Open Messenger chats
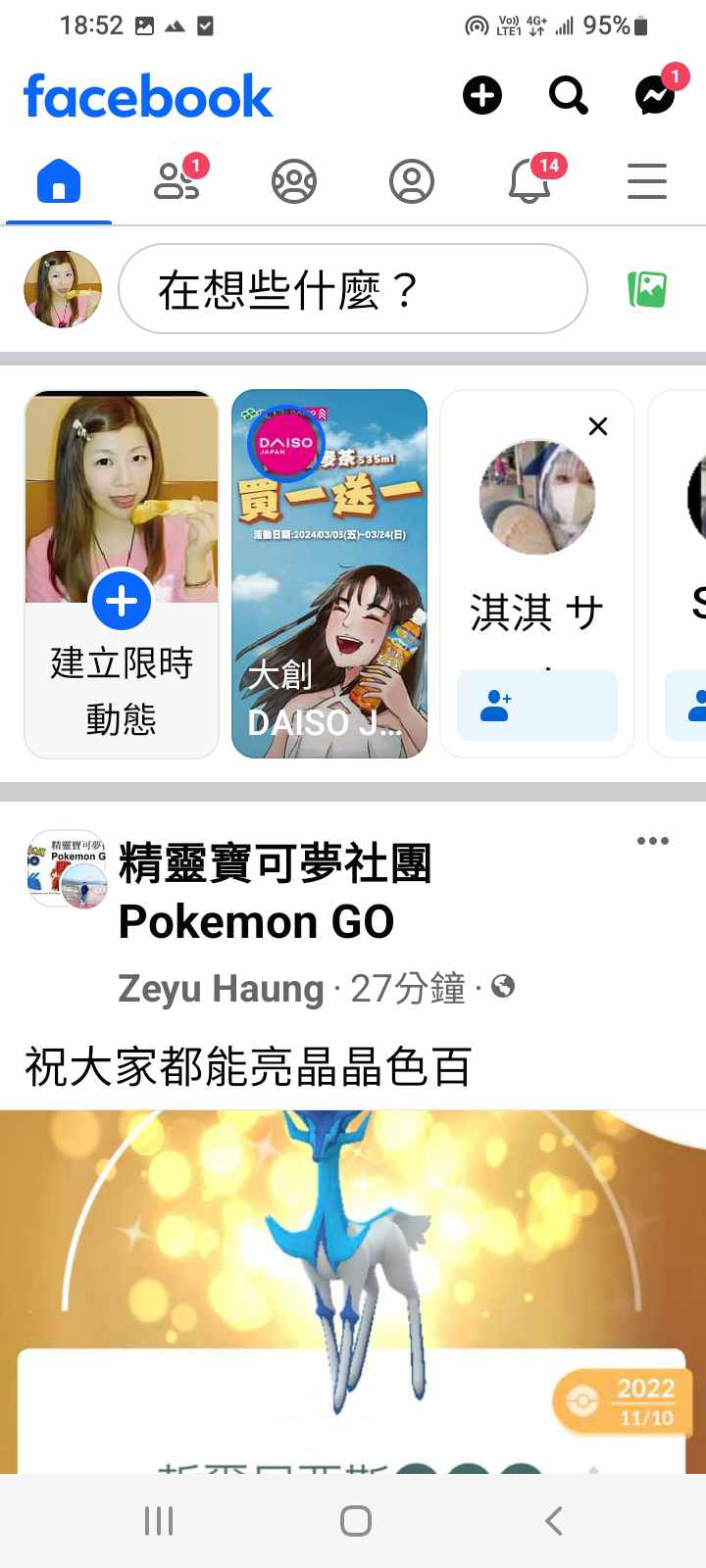The width and height of the screenshot is (706, 1568). (655, 95)
